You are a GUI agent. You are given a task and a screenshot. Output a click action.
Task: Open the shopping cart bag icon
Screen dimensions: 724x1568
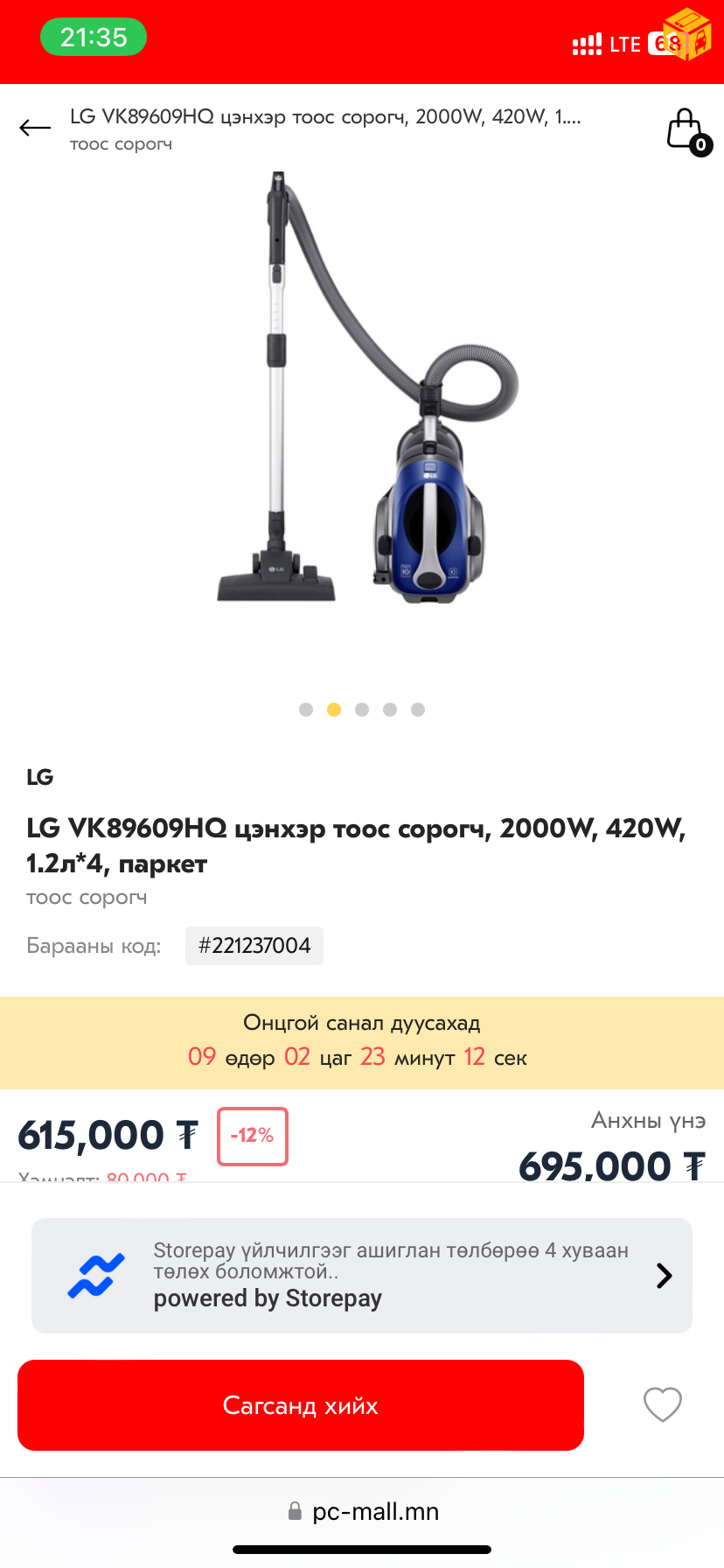(x=685, y=128)
